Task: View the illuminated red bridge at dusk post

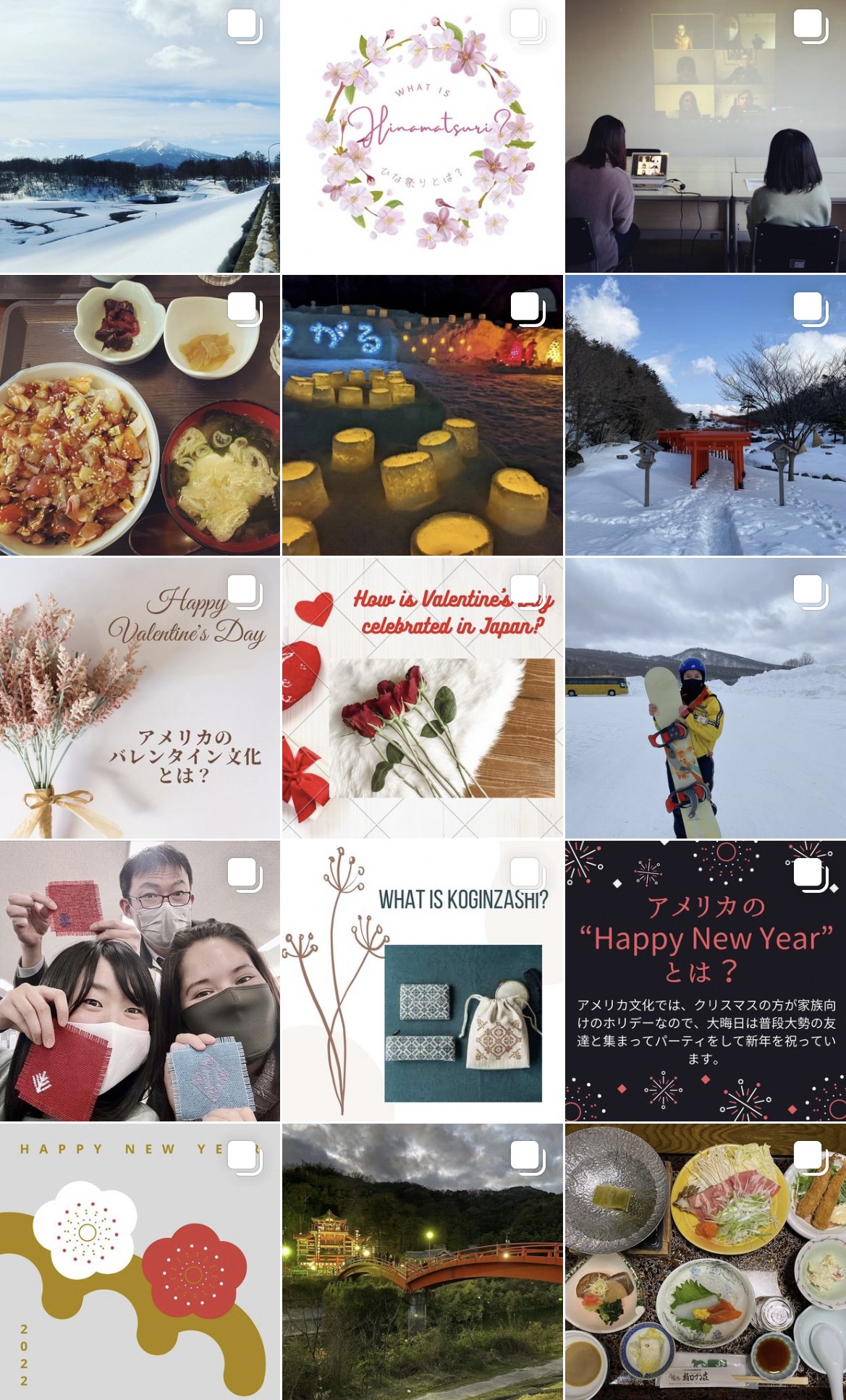Action: click(x=422, y=1261)
